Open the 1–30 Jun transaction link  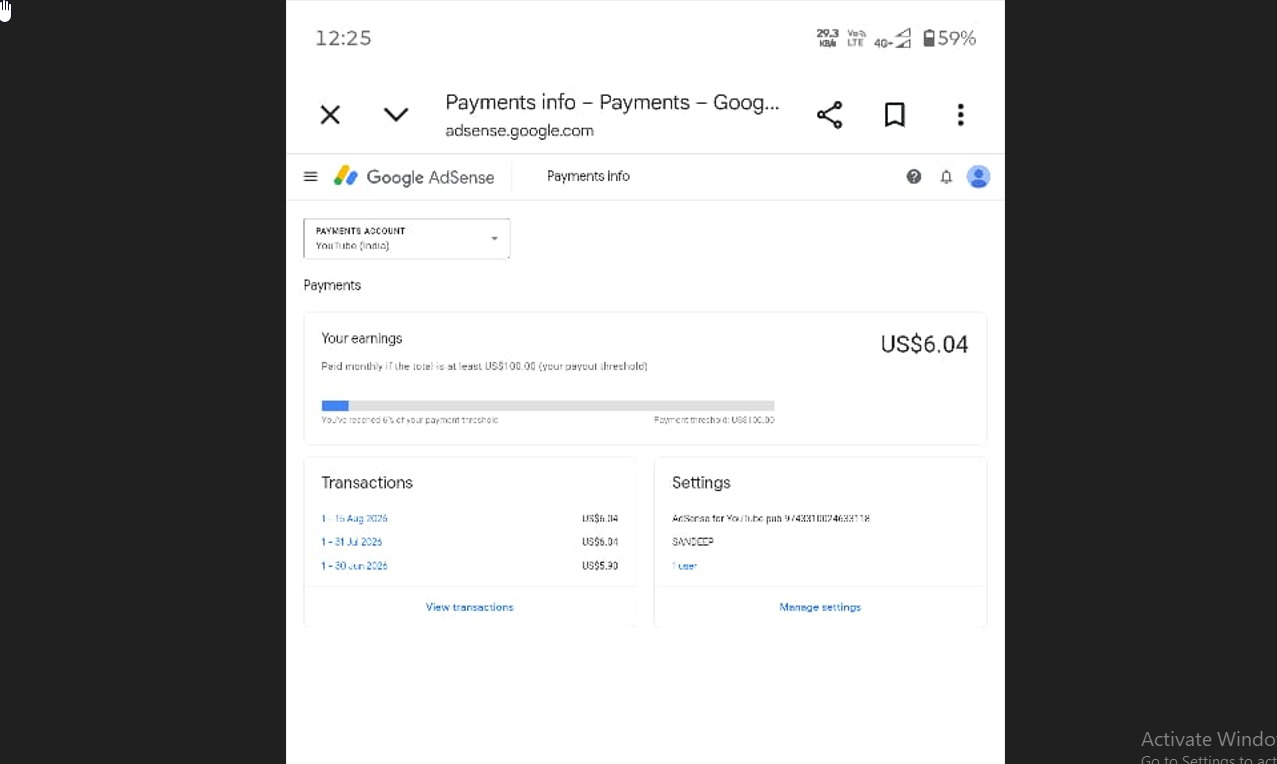click(354, 566)
